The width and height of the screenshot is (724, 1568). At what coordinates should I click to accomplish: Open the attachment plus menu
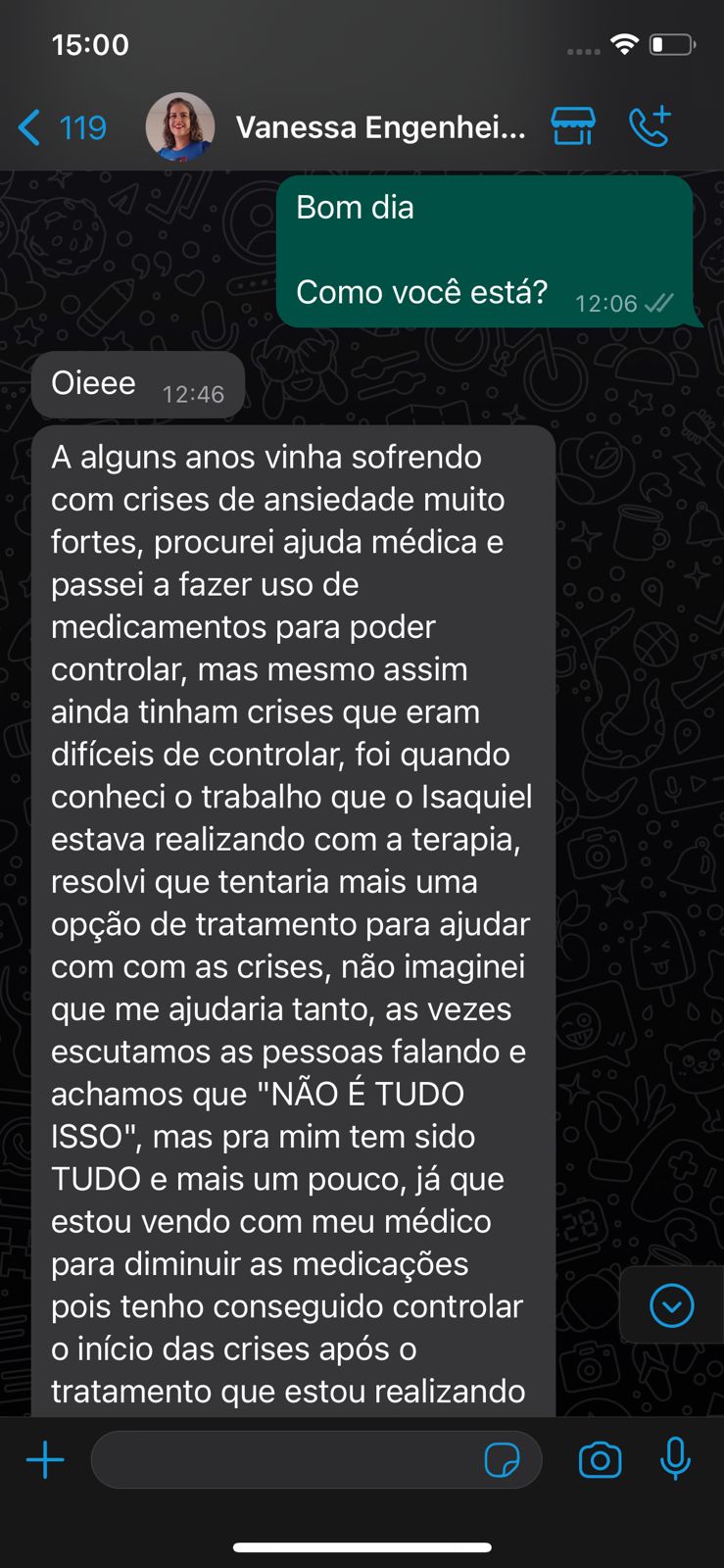45,1460
